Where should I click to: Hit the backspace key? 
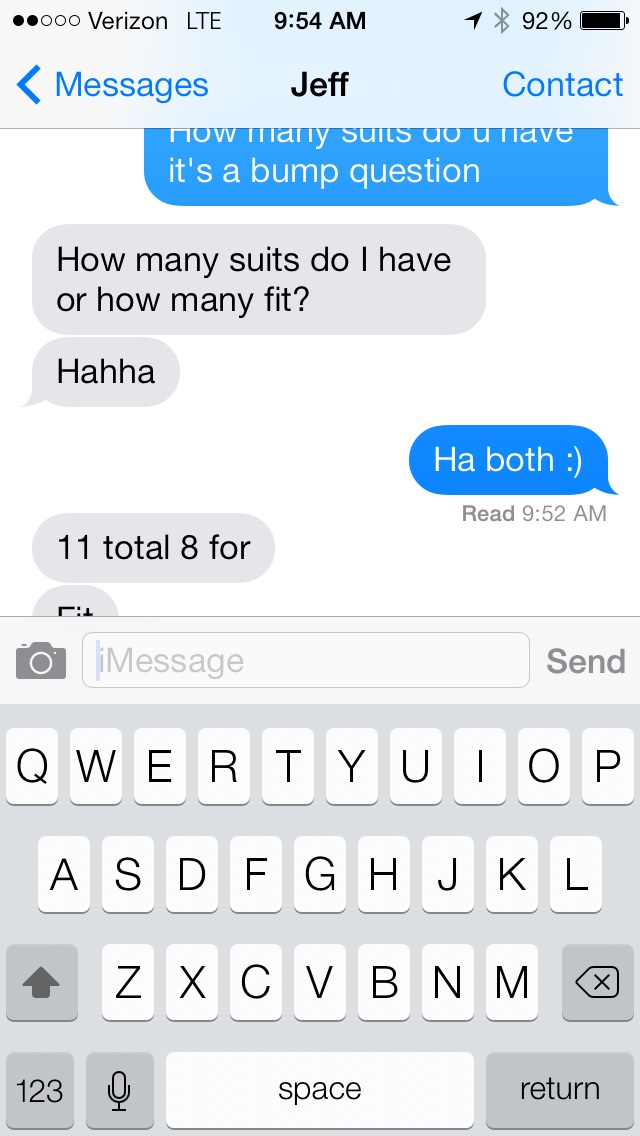click(x=598, y=983)
